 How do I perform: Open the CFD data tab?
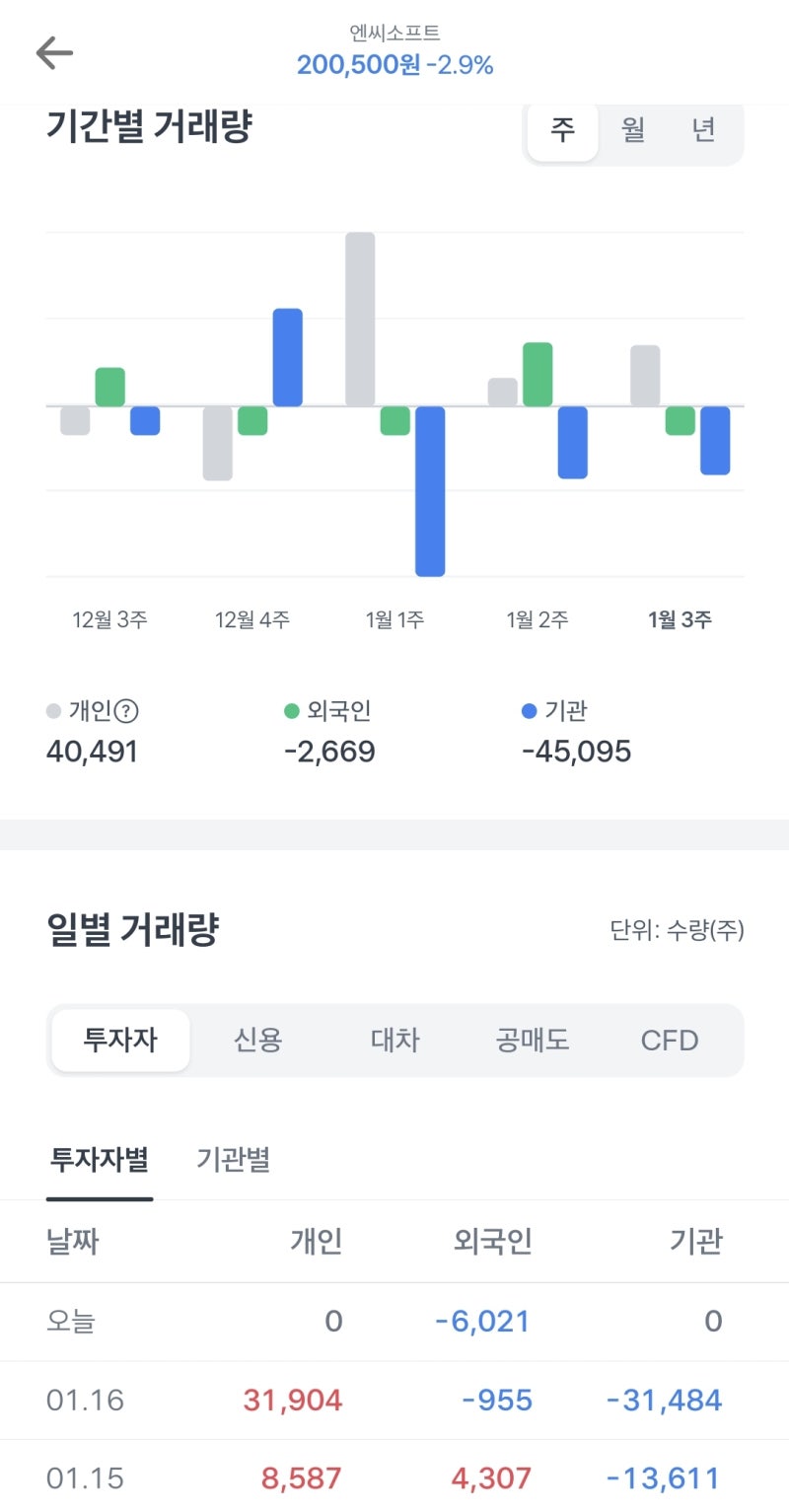670,1041
